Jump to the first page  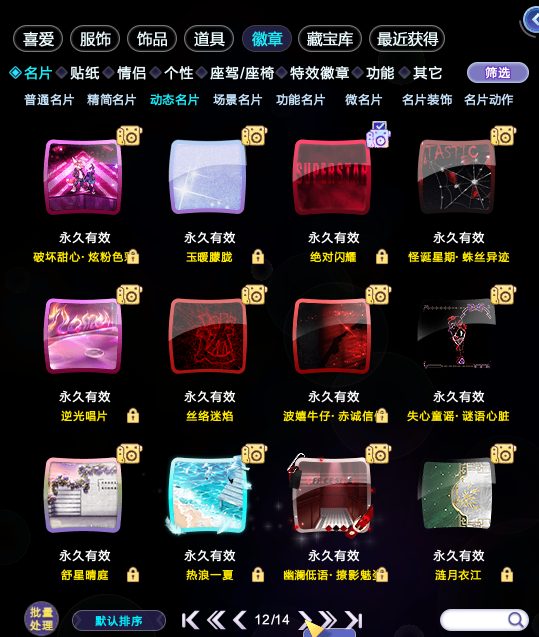click(190, 620)
